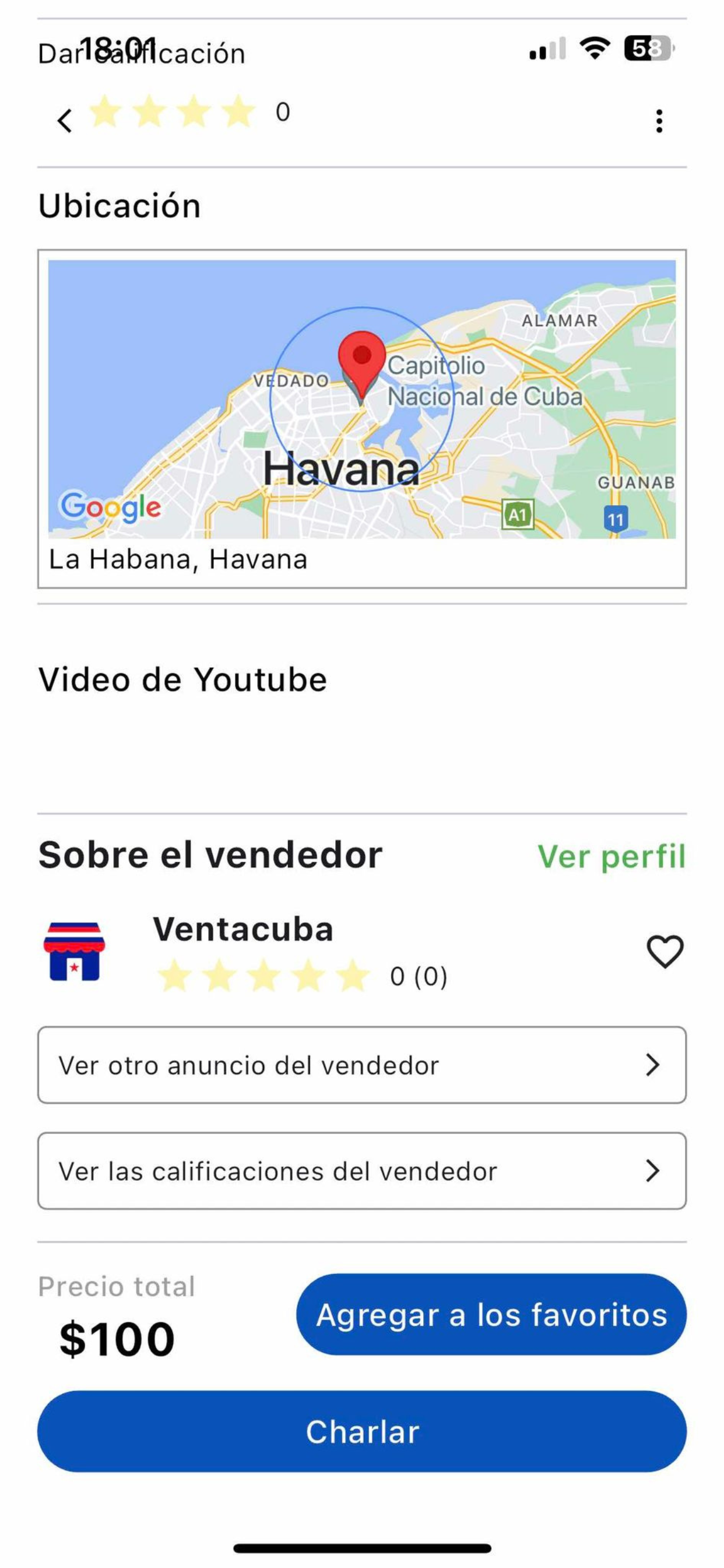The width and height of the screenshot is (724, 1568).
Task: Go back using the top arrow
Action: (x=65, y=121)
